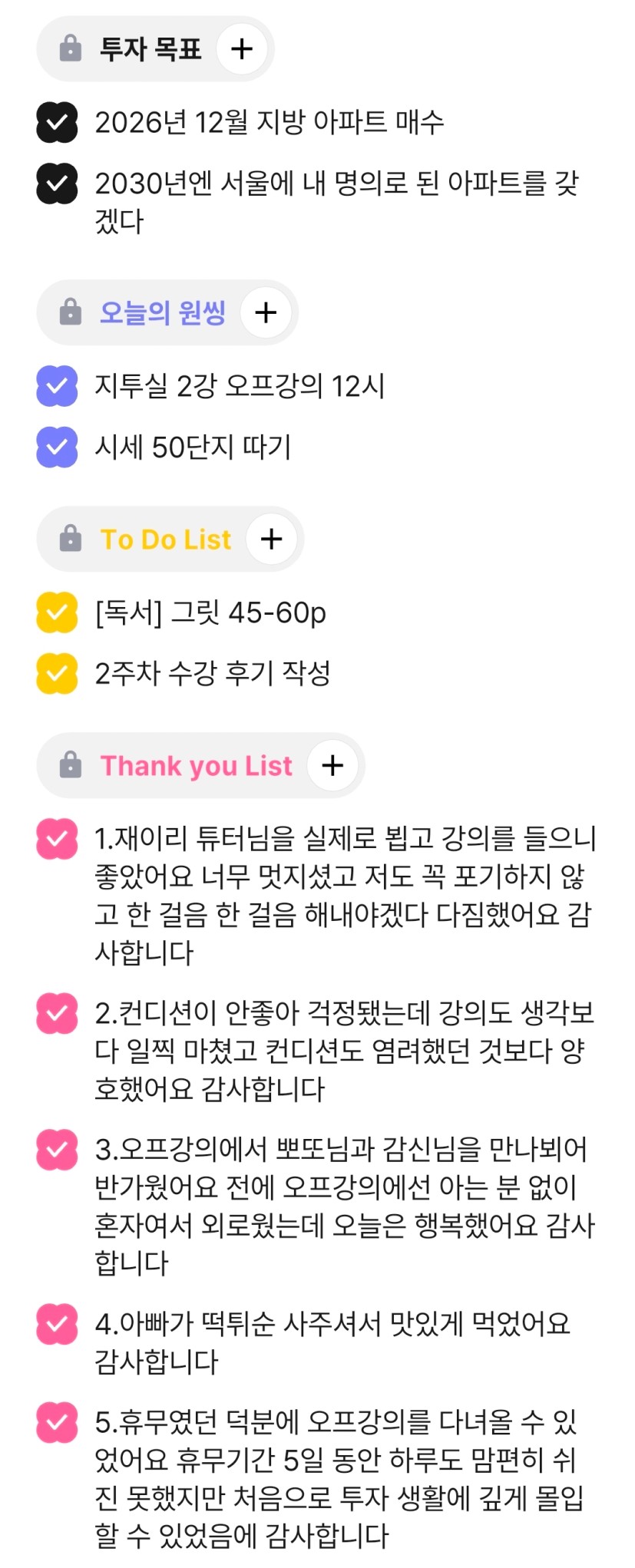Add a new task to To Do List

(x=272, y=539)
